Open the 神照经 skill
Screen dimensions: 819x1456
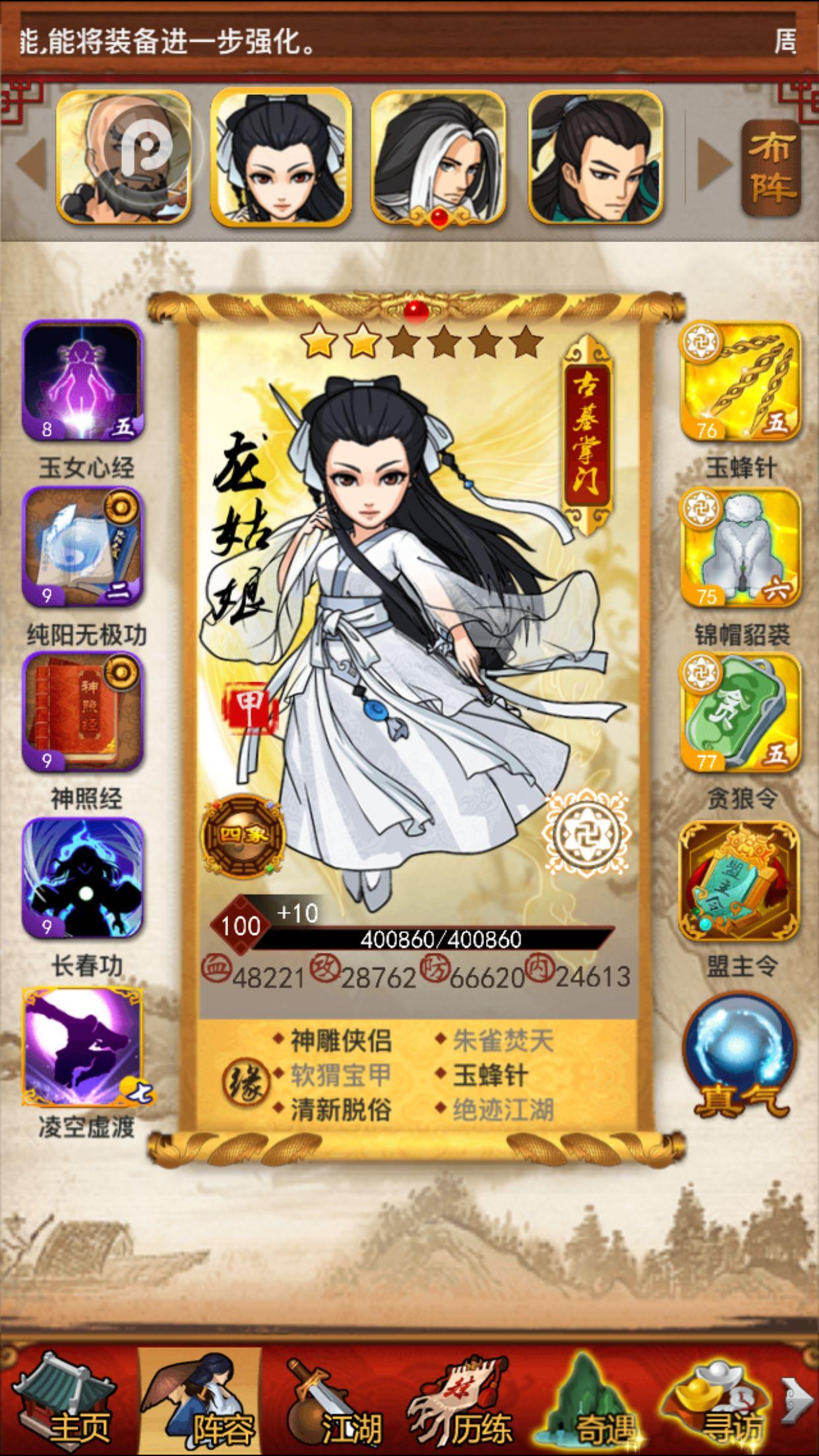point(83,713)
